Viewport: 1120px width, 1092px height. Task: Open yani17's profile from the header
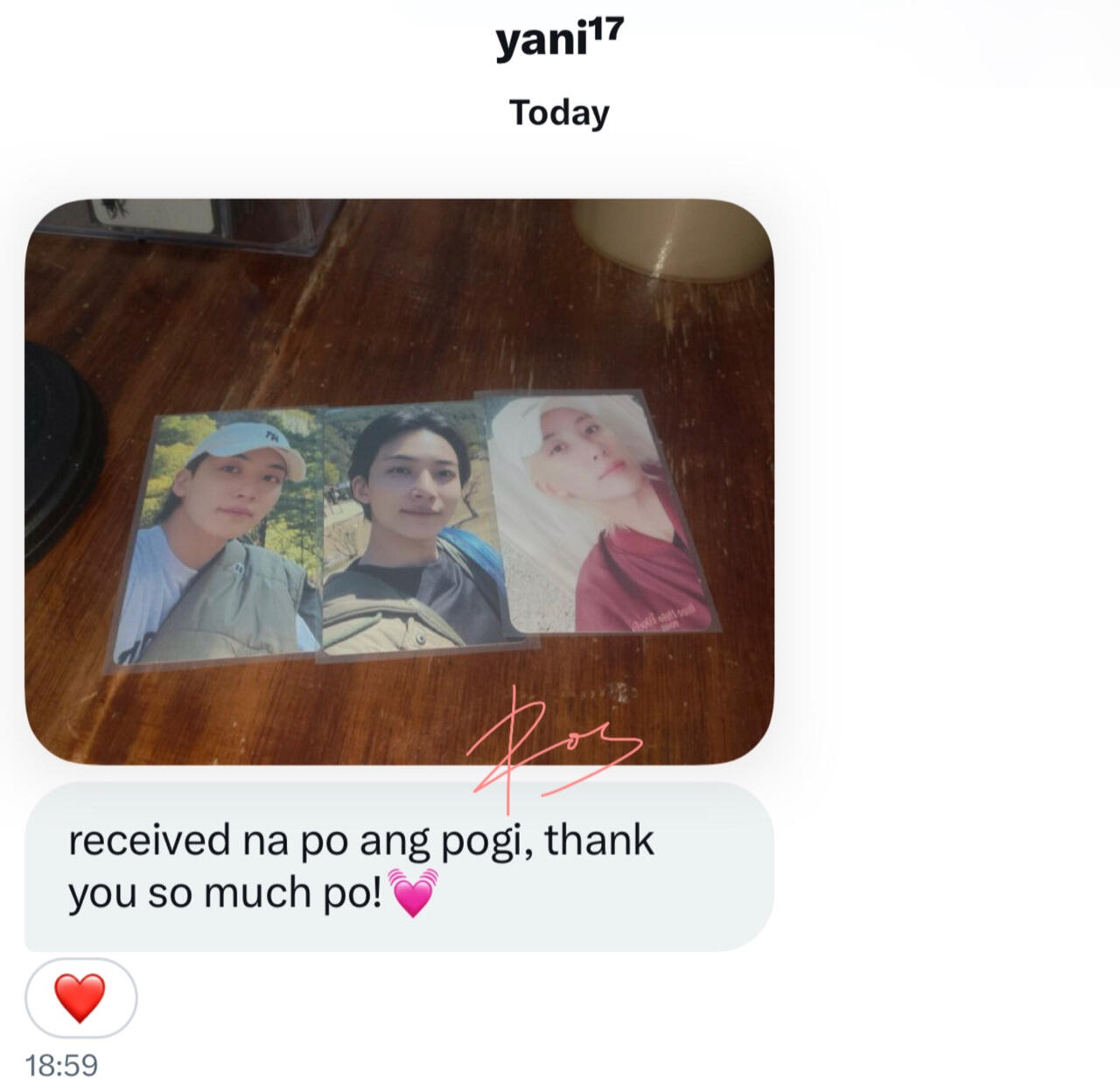point(559,40)
